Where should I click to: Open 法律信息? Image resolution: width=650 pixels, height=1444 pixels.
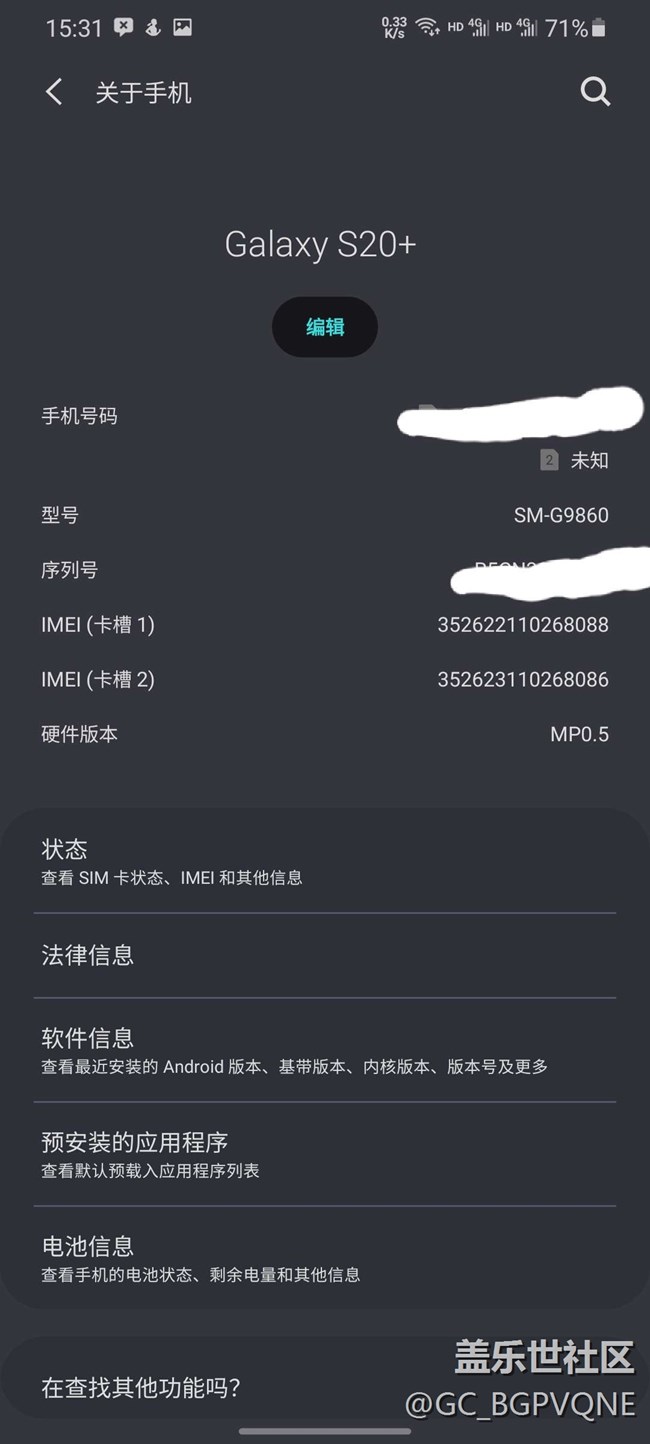(324, 955)
